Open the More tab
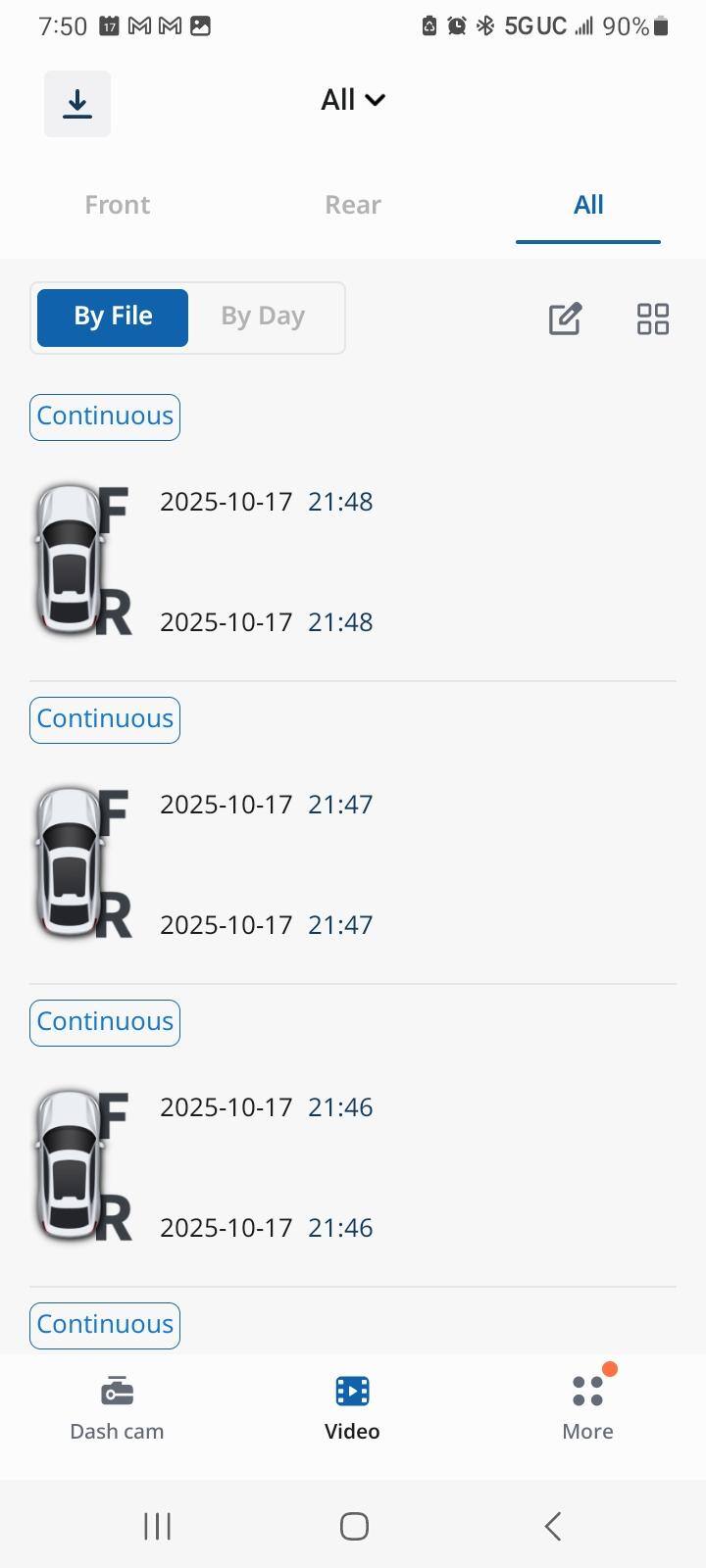The width and height of the screenshot is (706, 1568). [x=587, y=1408]
